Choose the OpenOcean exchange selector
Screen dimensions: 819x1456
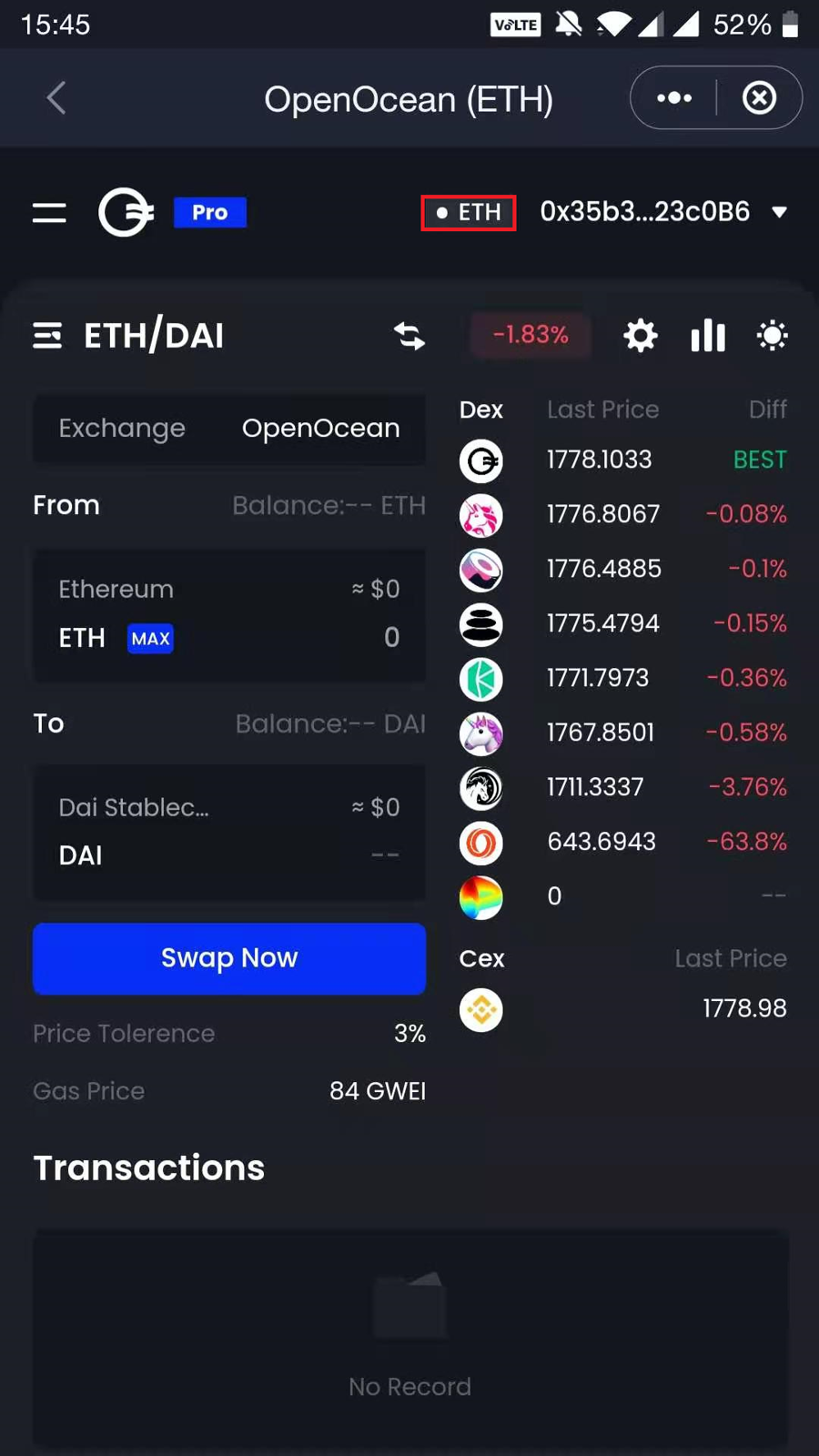pyautogui.click(x=320, y=429)
